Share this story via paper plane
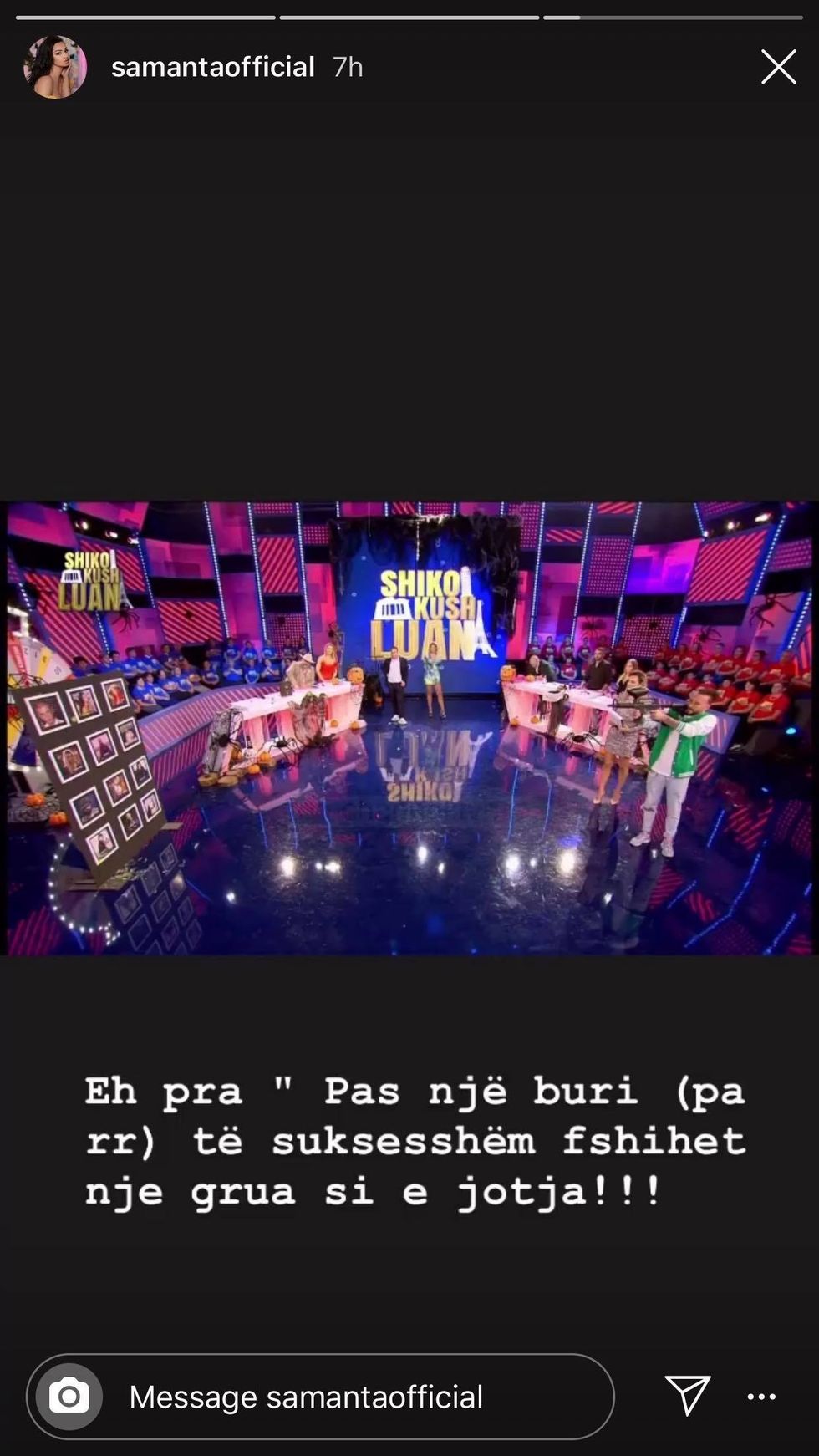The height and width of the screenshot is (1456, 819). 687,1395
